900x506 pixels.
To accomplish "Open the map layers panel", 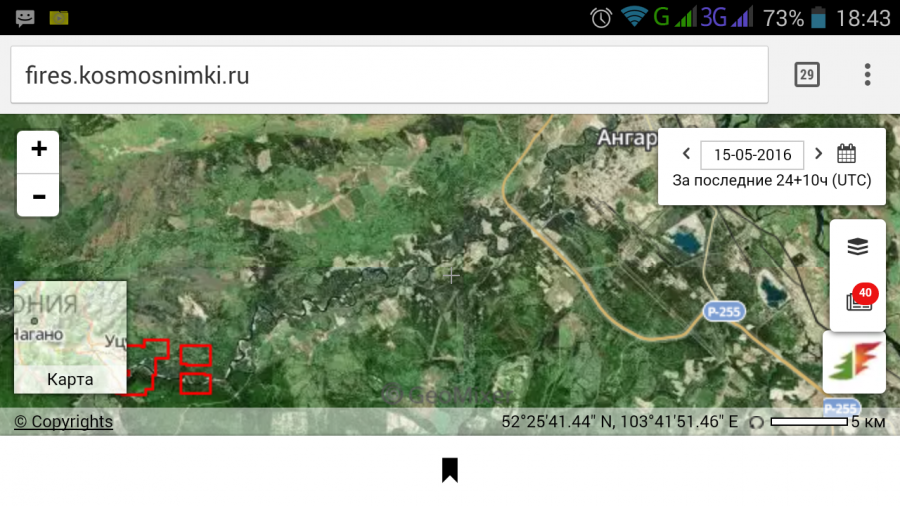I will (x=857, y=246).
